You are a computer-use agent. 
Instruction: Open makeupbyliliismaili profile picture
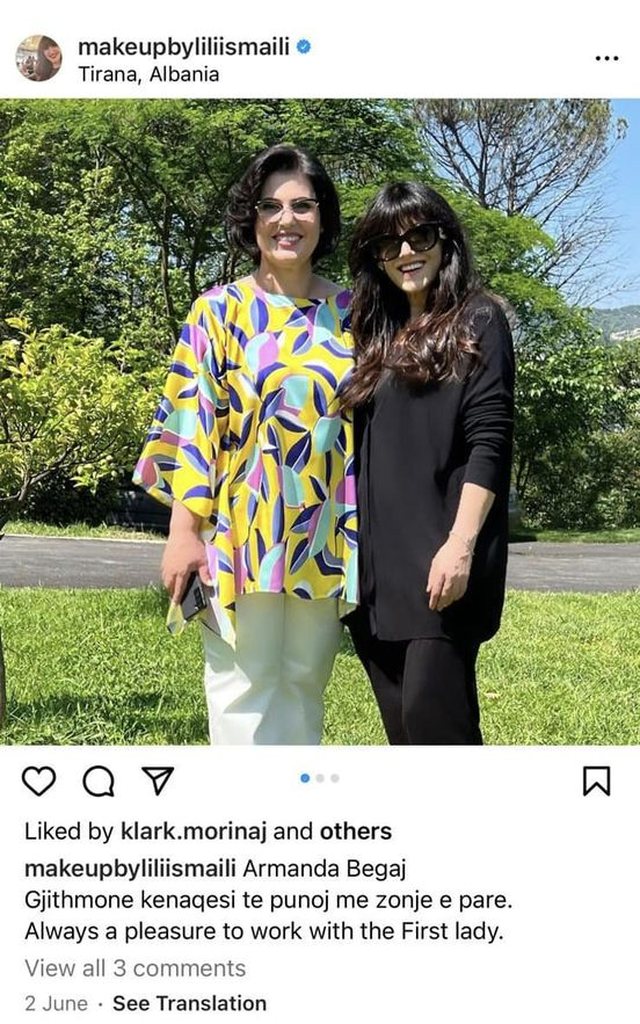(x=38, y=58)
